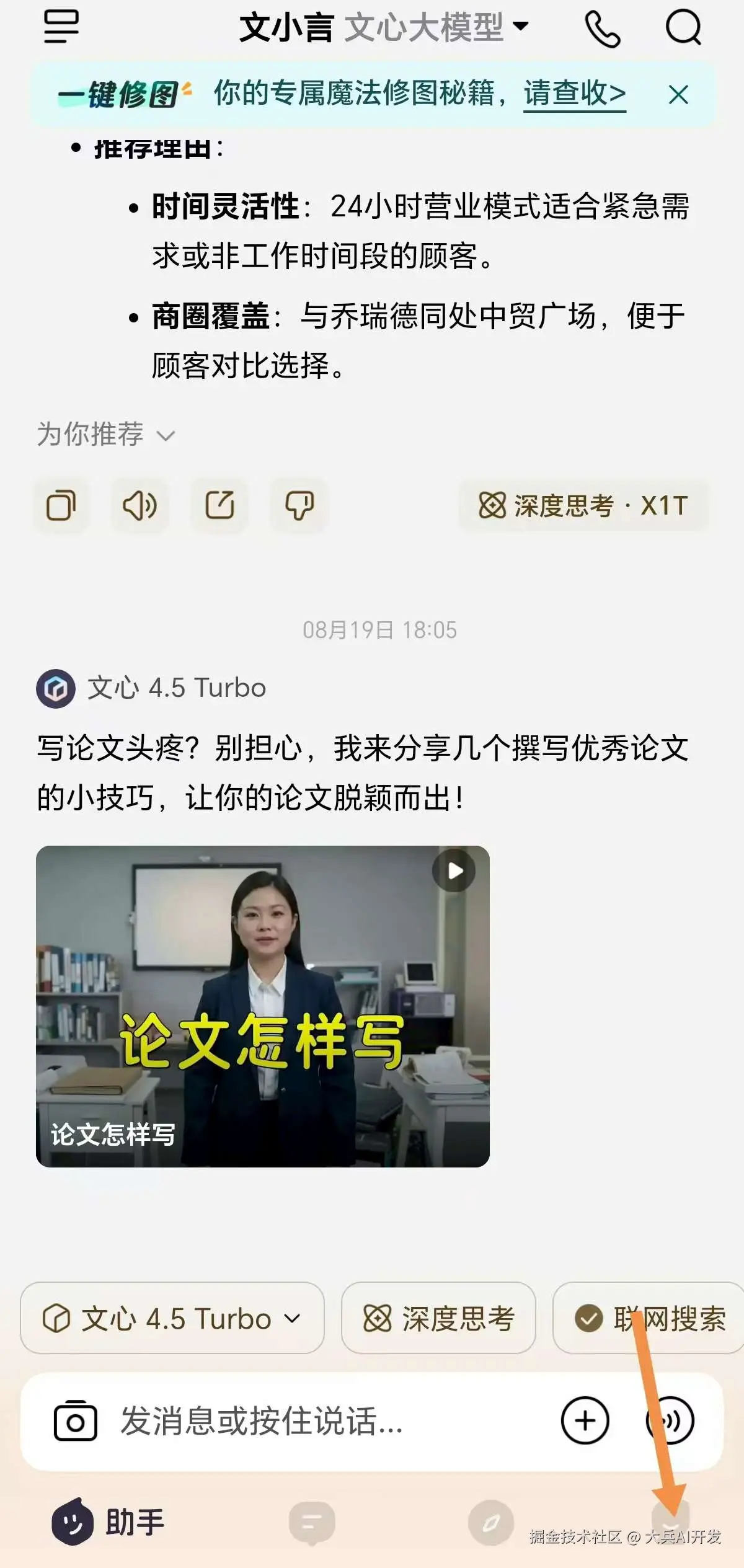This screenshot has height=1568, width=744.
Task: Open the 文心 4.5 Turbo model dropdown
Action: (x=172, y=1318)
